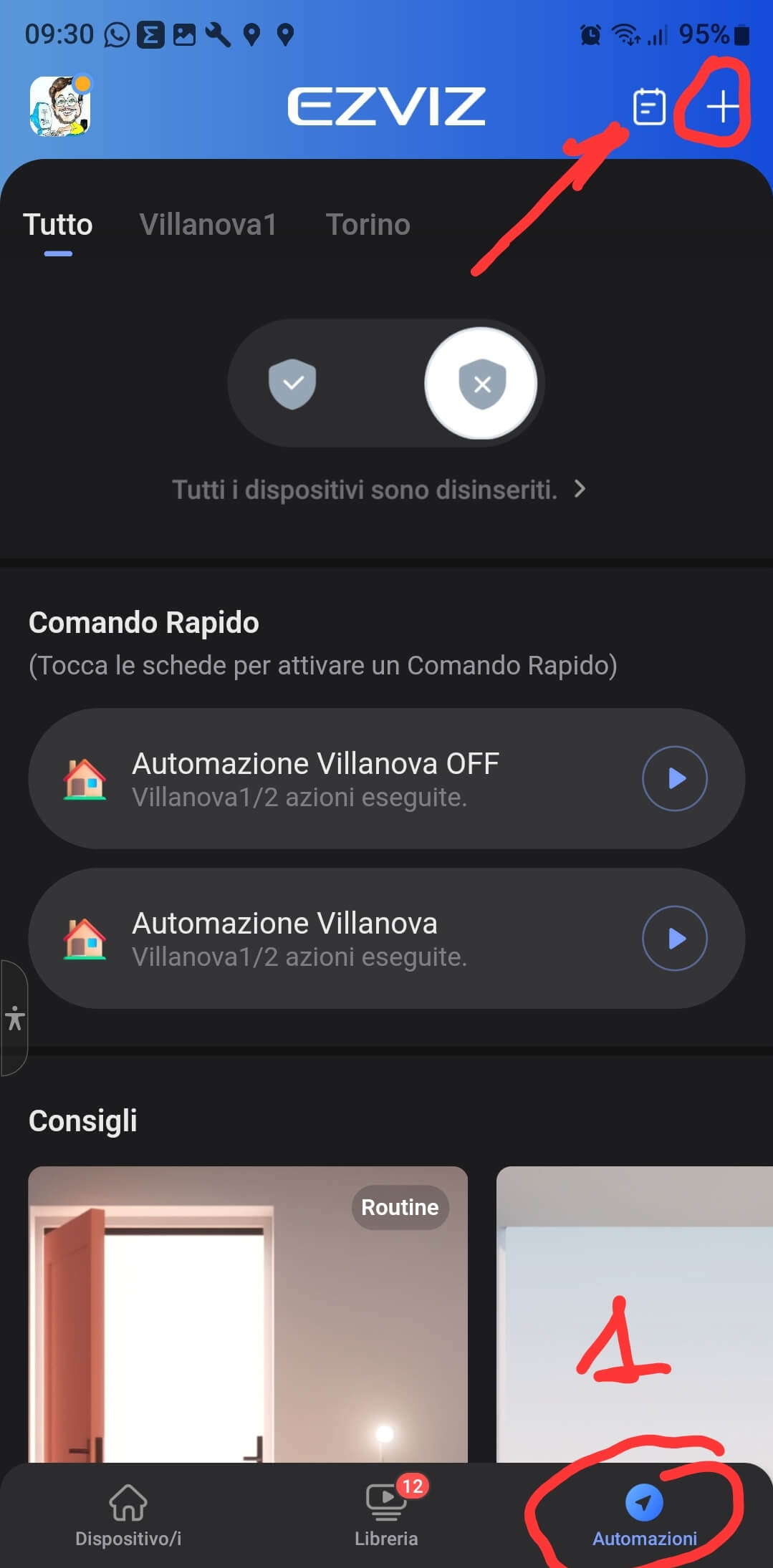Select the Tutto tab
The image size is (773, 1568).
click(x=58, y=225)
